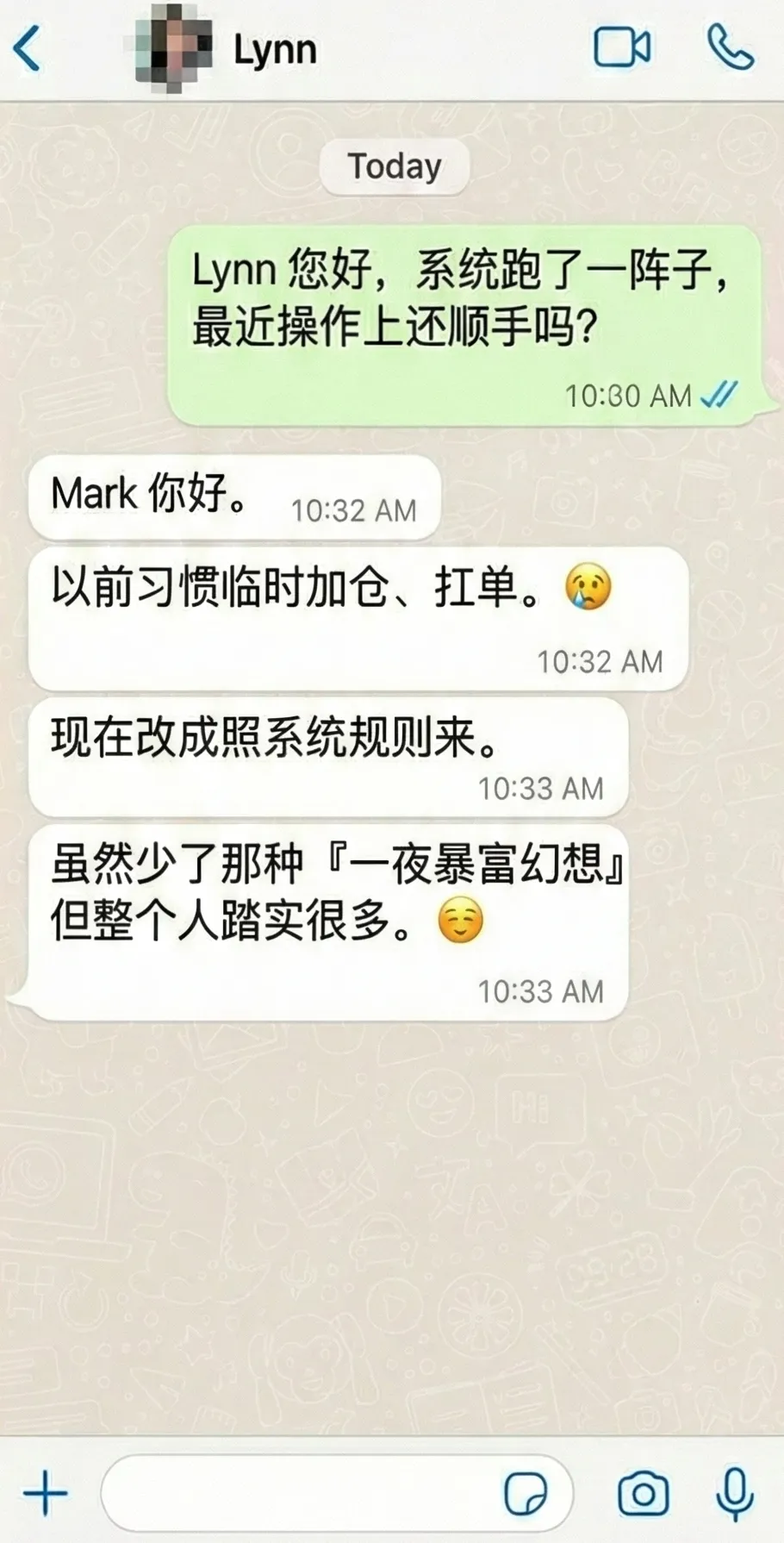The width and height of the screenshot is (784, 1543).
Task: Start a video call with Lynn
Action: 622,47
